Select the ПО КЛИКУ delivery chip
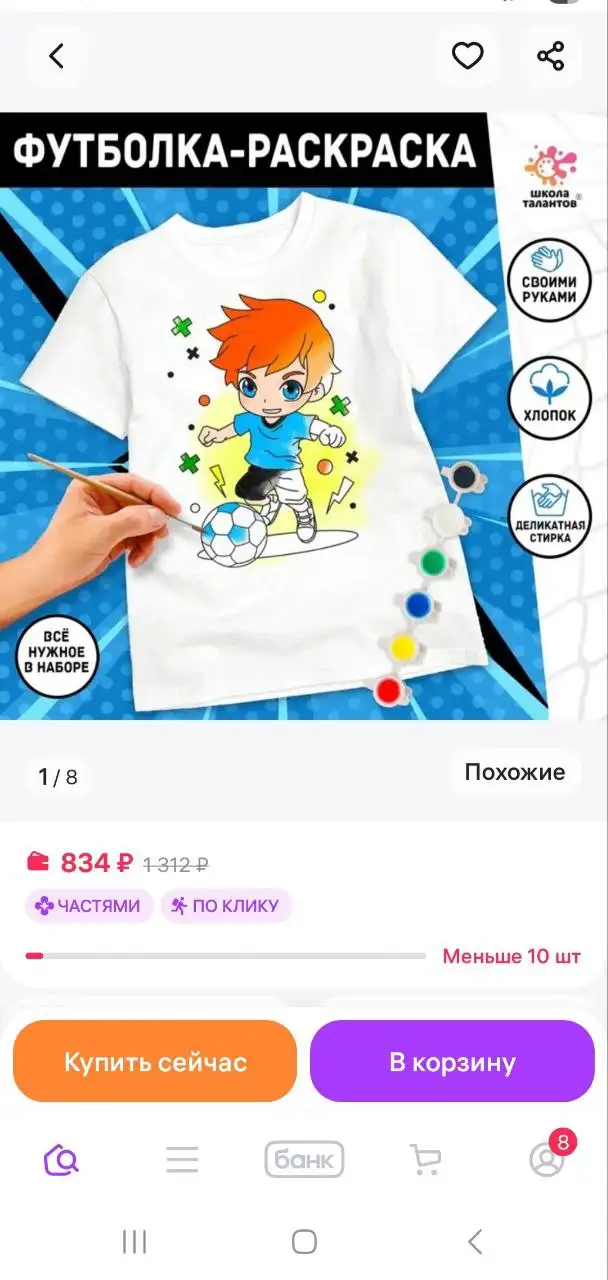608x1280 pixels. [x=226, y=906]
